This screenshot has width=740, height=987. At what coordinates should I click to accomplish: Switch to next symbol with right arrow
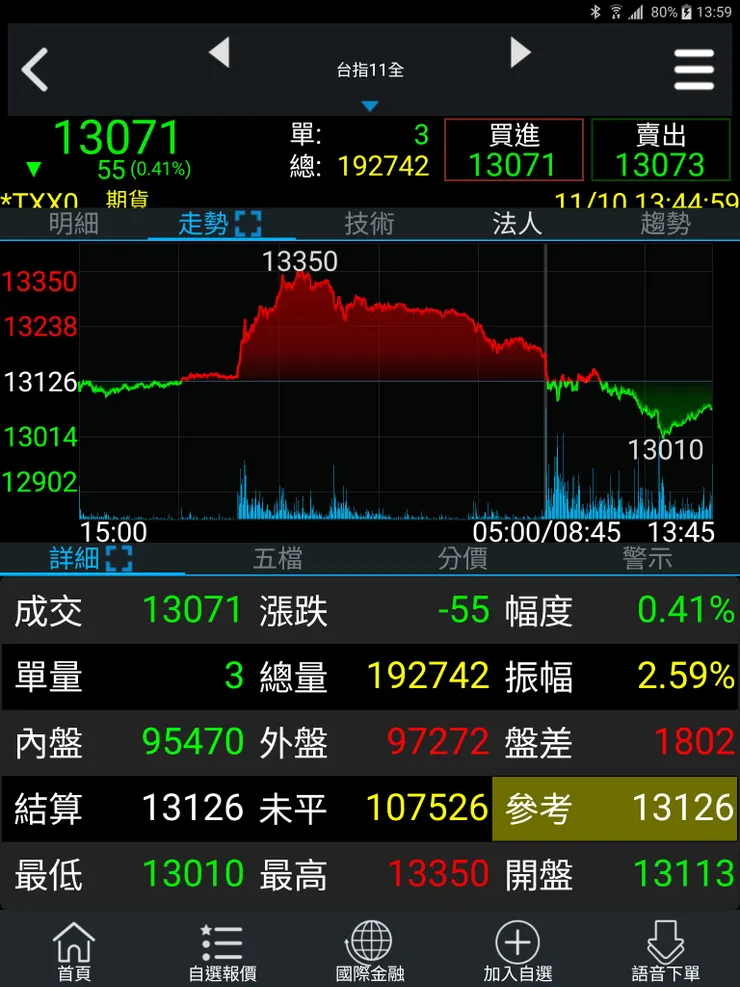pos(520,53)
